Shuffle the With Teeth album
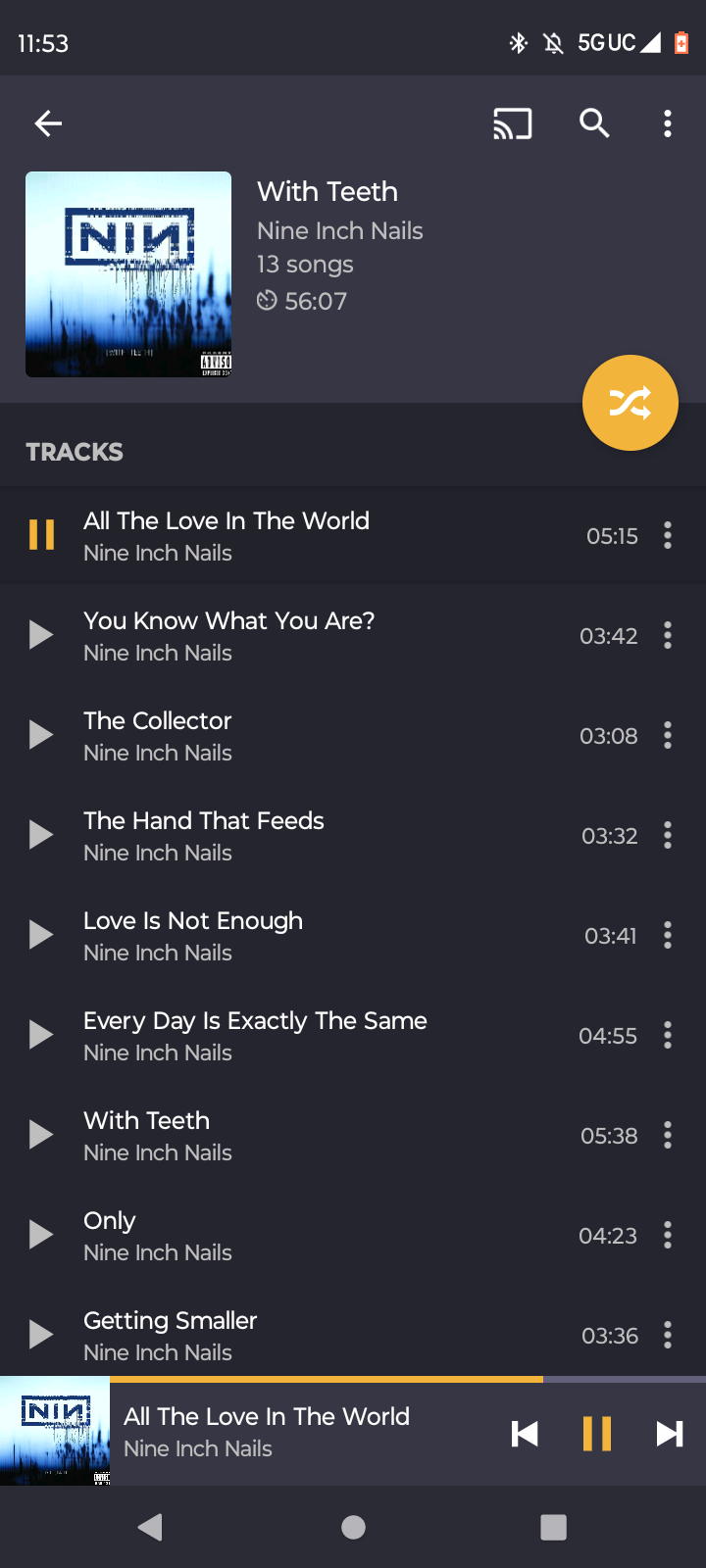The height and width of the screenshot is (1568, 706). point(630,403)
